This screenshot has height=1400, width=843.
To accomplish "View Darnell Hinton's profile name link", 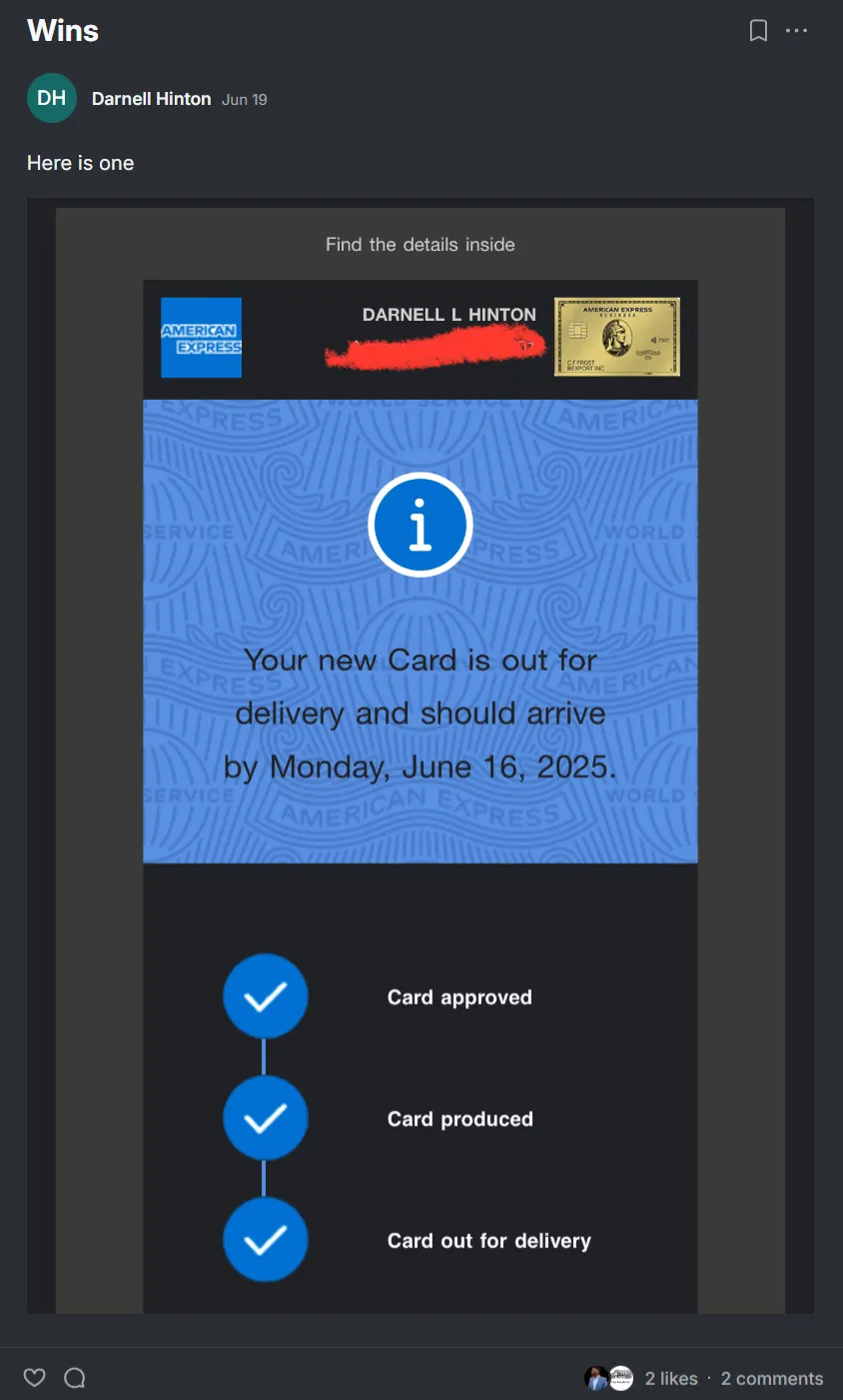I will (x=151, y=99).
